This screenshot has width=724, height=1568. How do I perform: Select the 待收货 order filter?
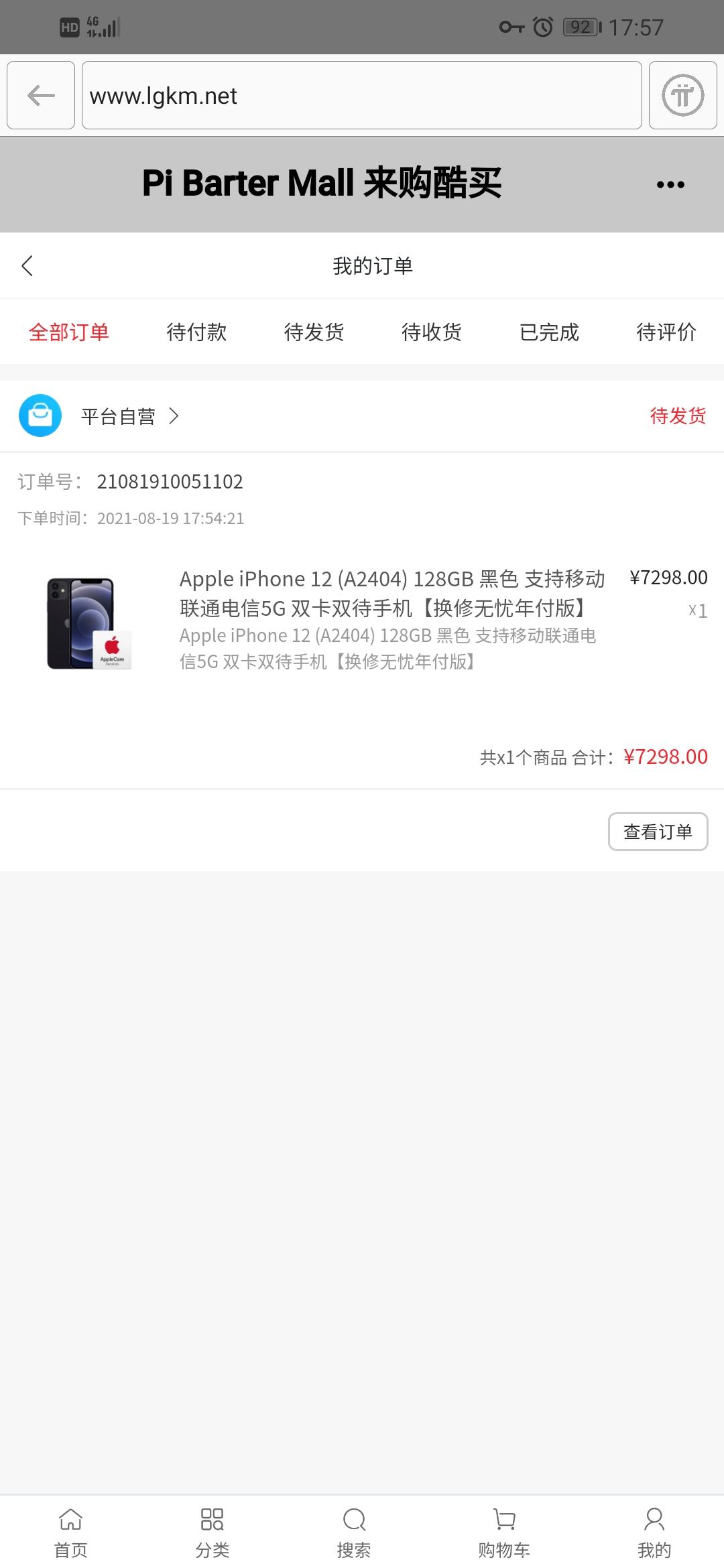pyautogui.click(x=431, y=332)
